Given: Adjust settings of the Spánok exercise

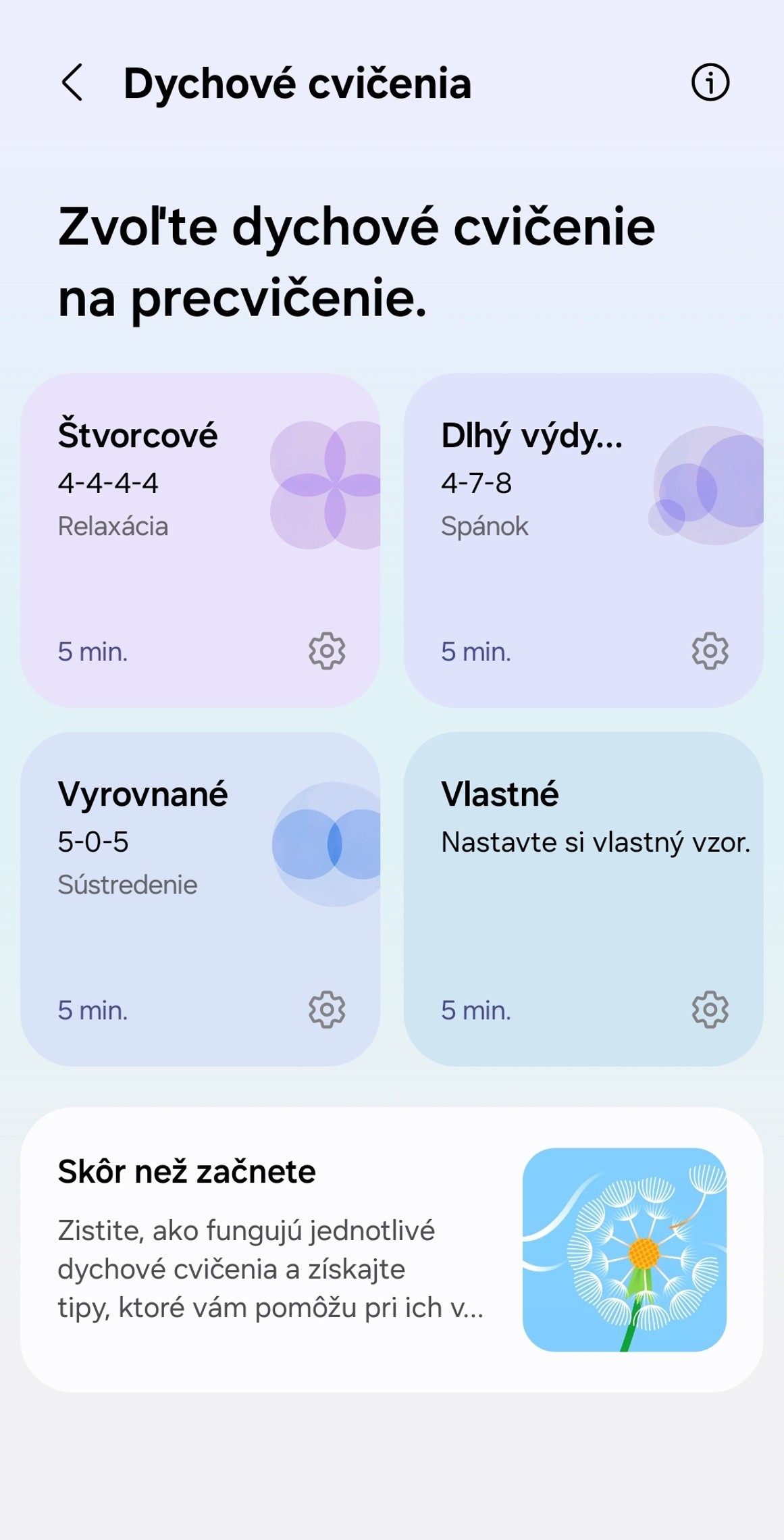Looking at the screenshot, I should (710, 651).
